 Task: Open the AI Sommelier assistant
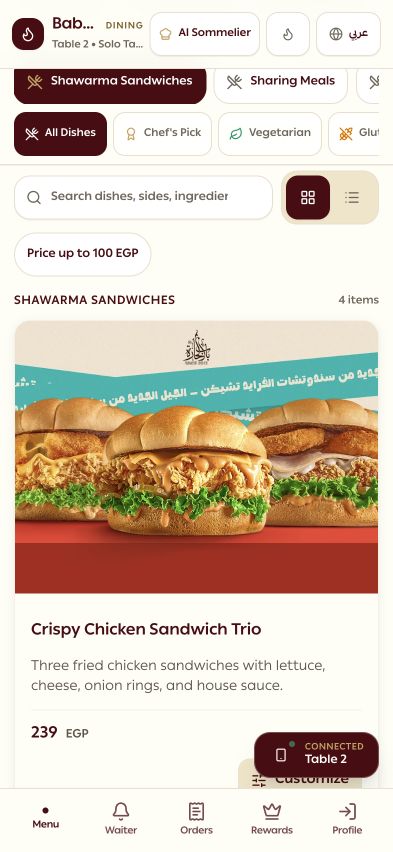point(204,34)
